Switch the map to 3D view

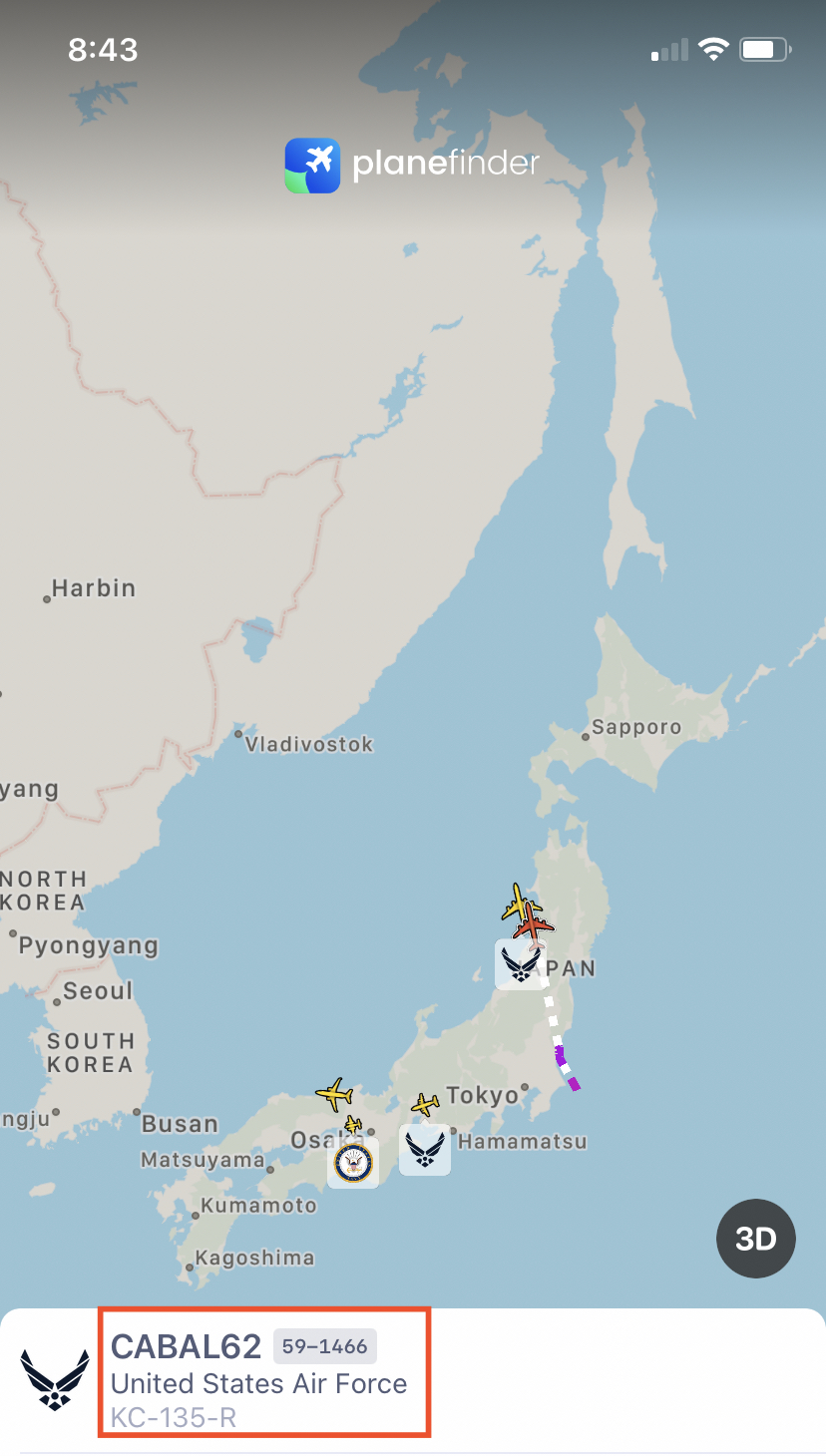755,1238
